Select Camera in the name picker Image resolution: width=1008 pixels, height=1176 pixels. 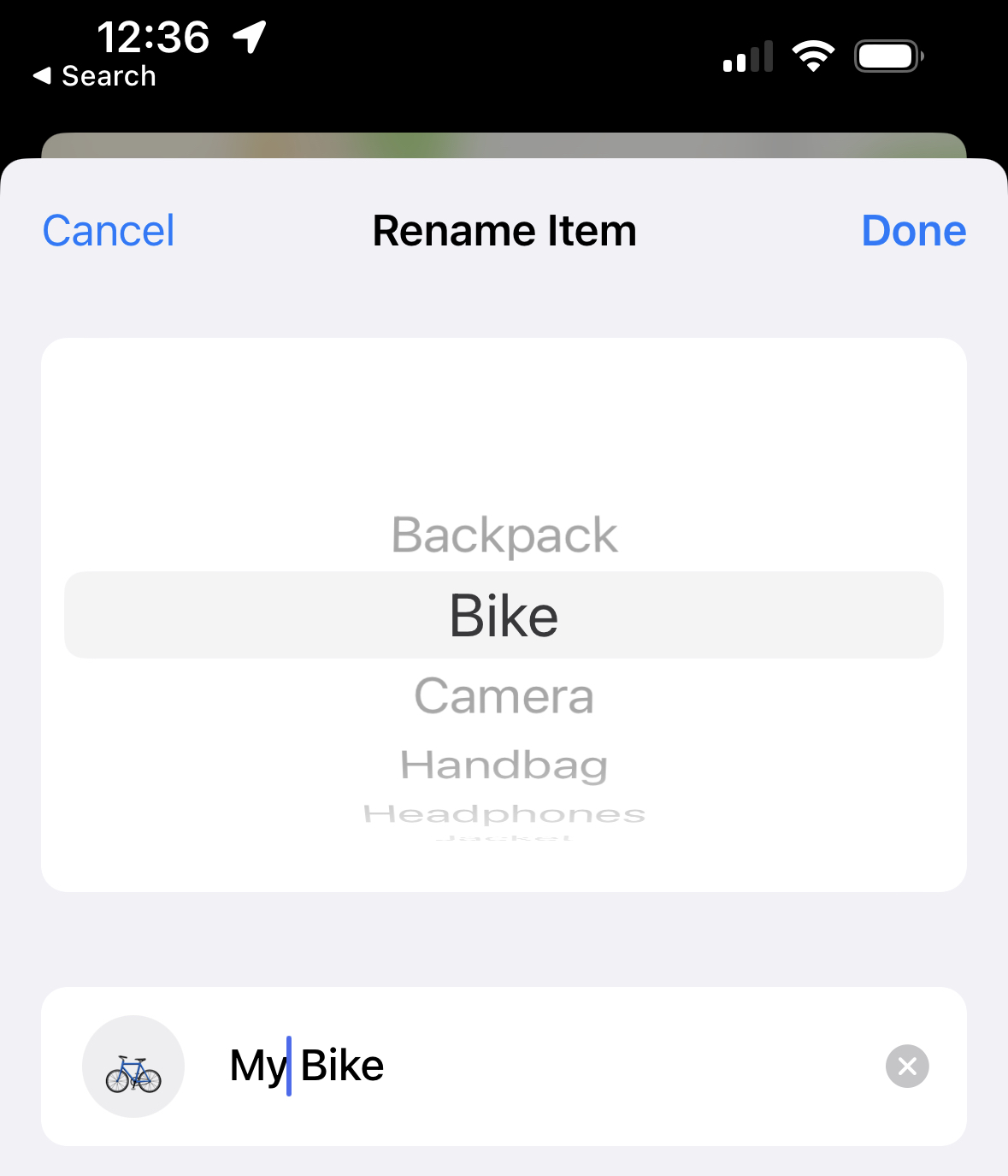504,696
